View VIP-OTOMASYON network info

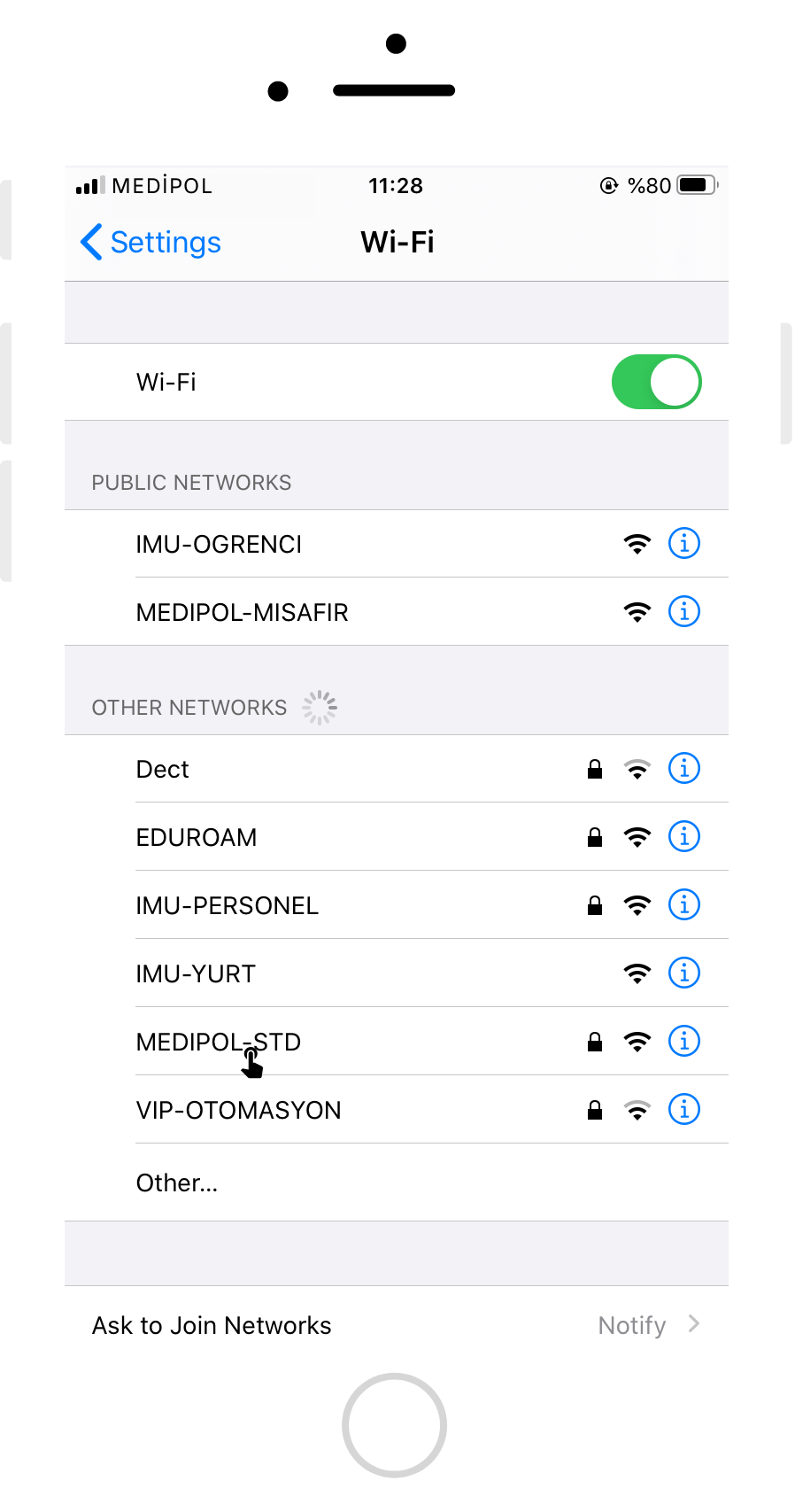point(684,1109)
